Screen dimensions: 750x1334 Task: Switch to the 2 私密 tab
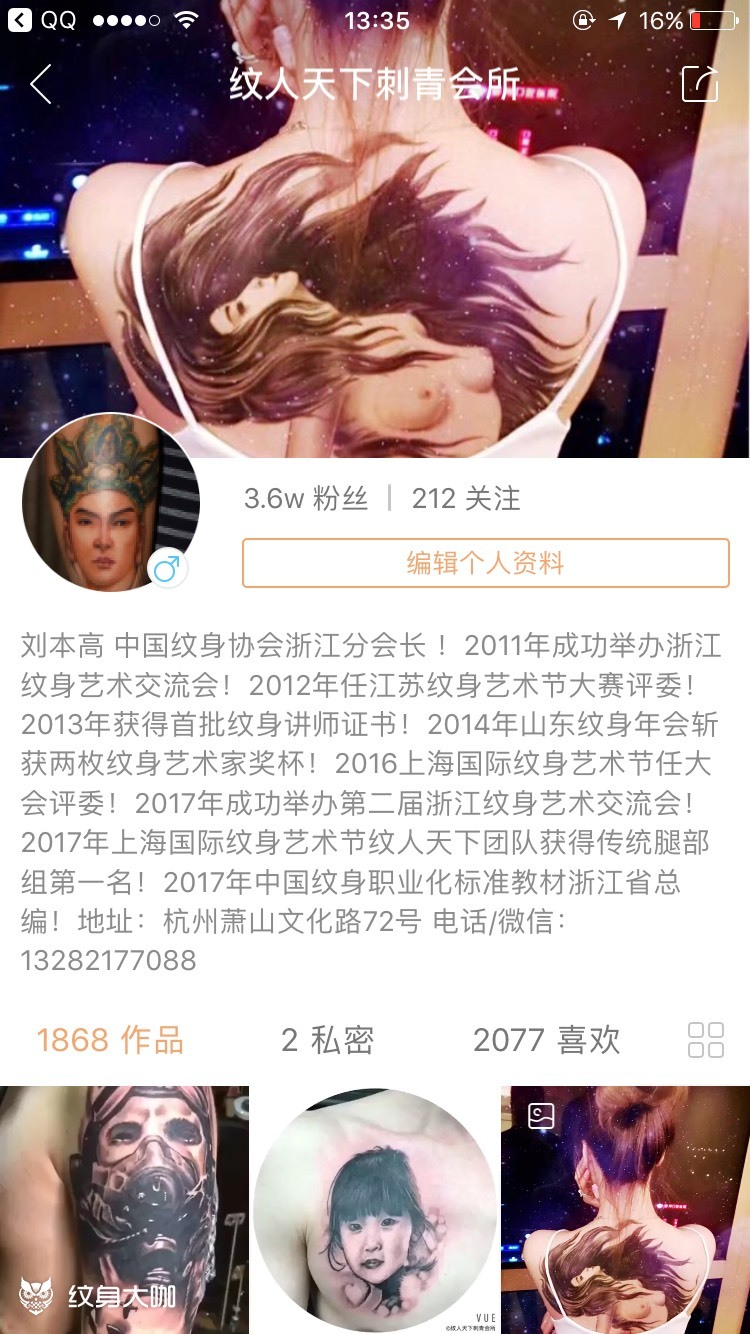(327, 1040)
